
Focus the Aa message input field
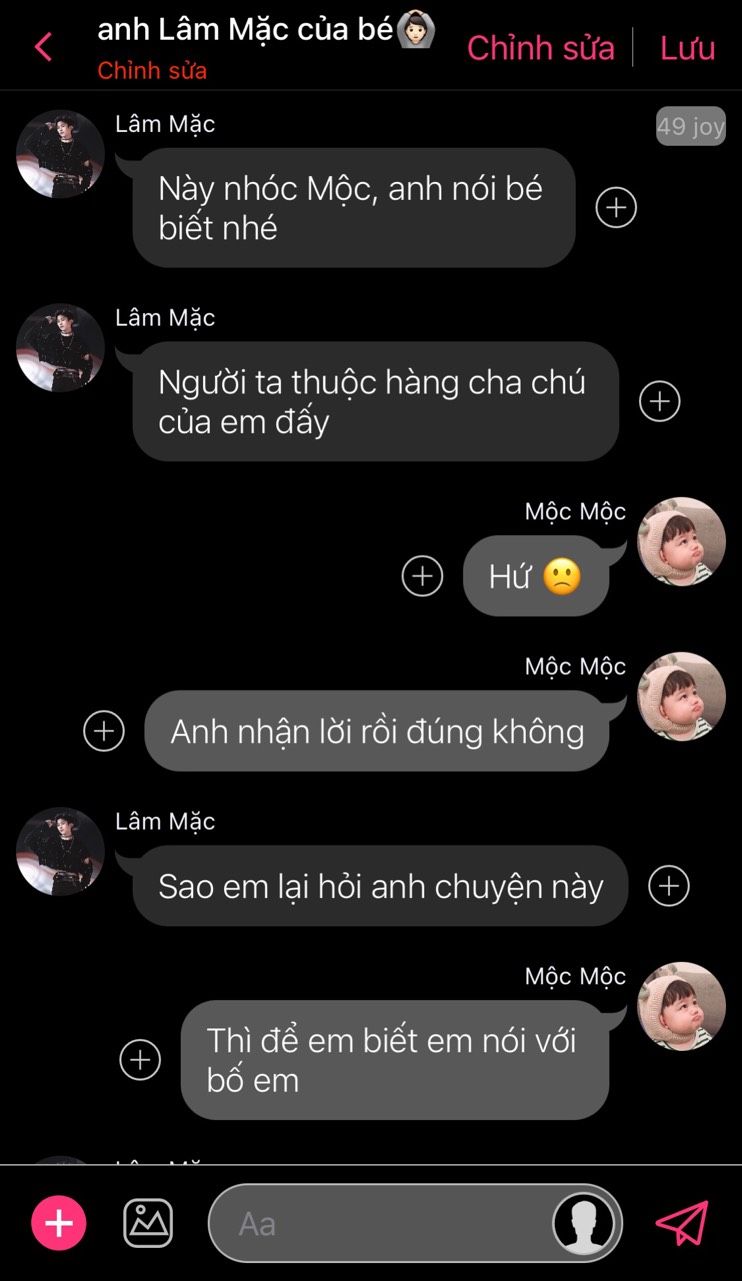pos(380,1224)
